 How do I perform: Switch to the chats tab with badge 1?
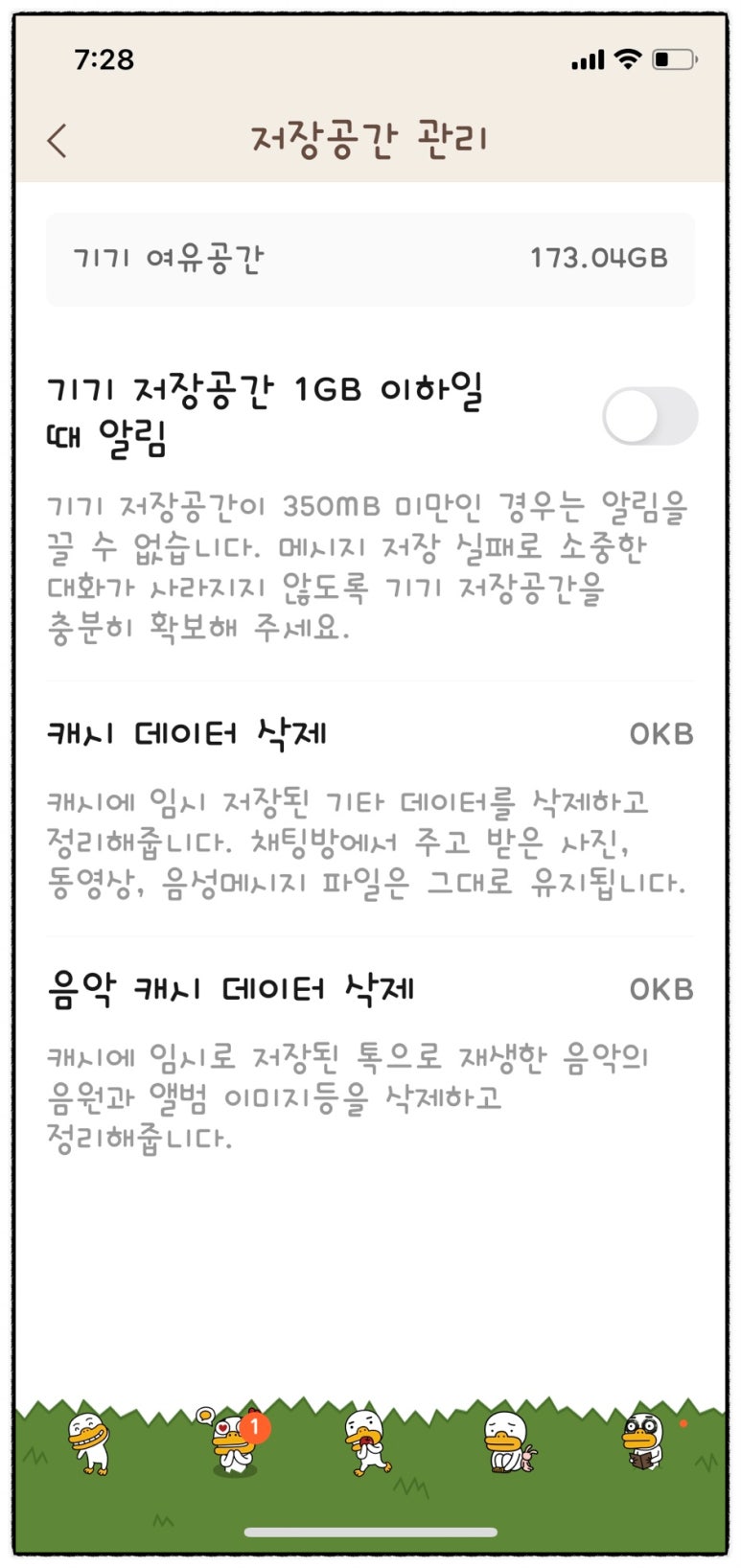point(234,1442)
